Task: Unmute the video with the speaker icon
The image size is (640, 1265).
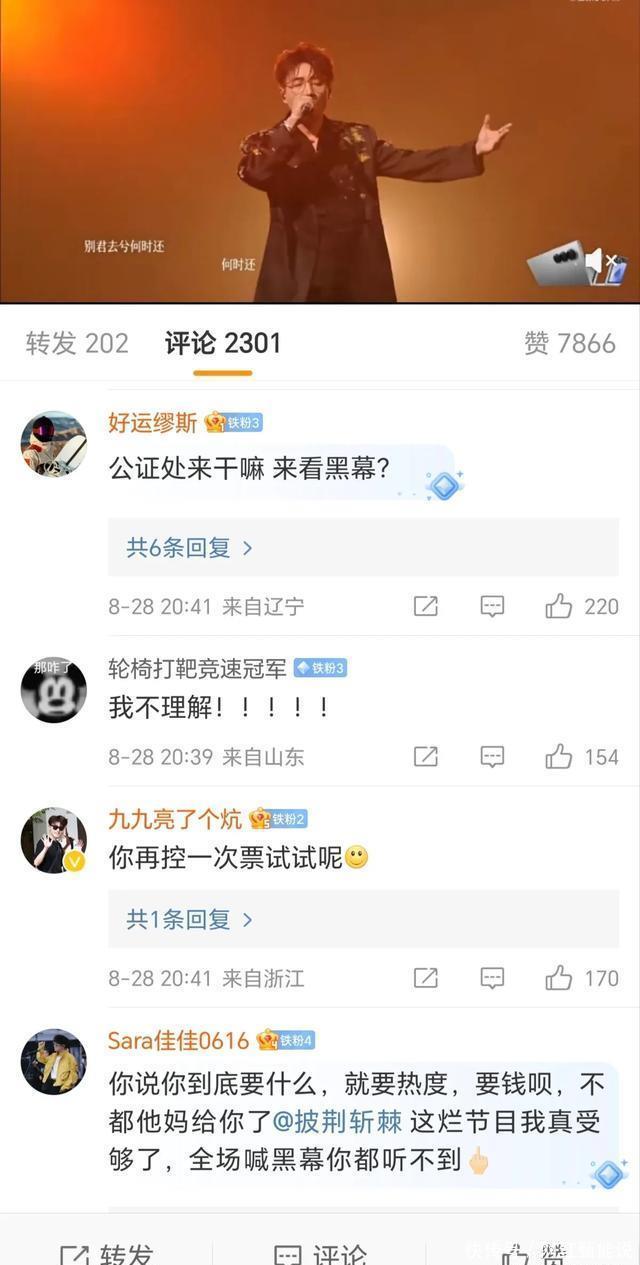Action: click(x=596, y=264)
